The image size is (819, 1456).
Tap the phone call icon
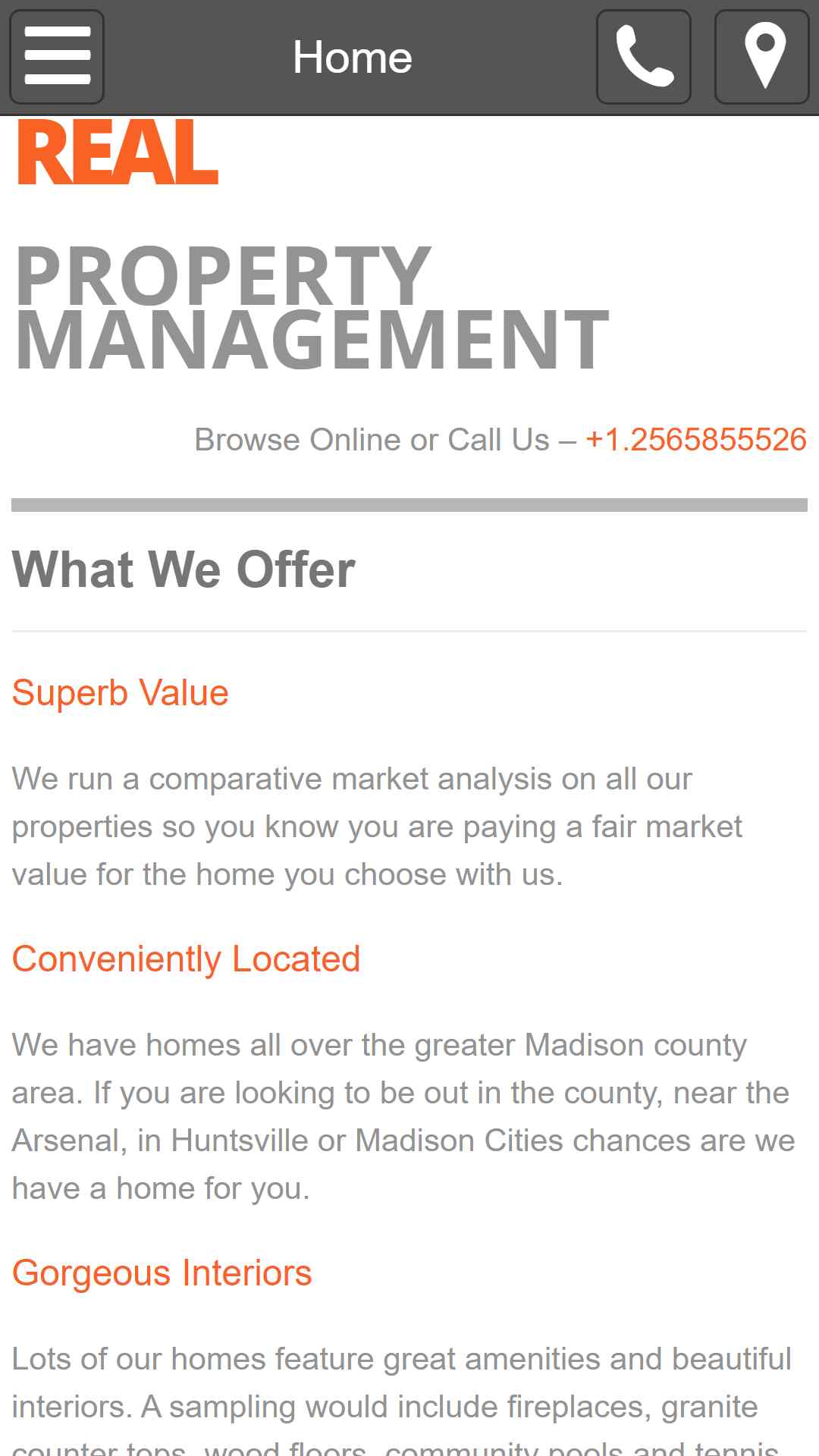[x=644, y=57]
